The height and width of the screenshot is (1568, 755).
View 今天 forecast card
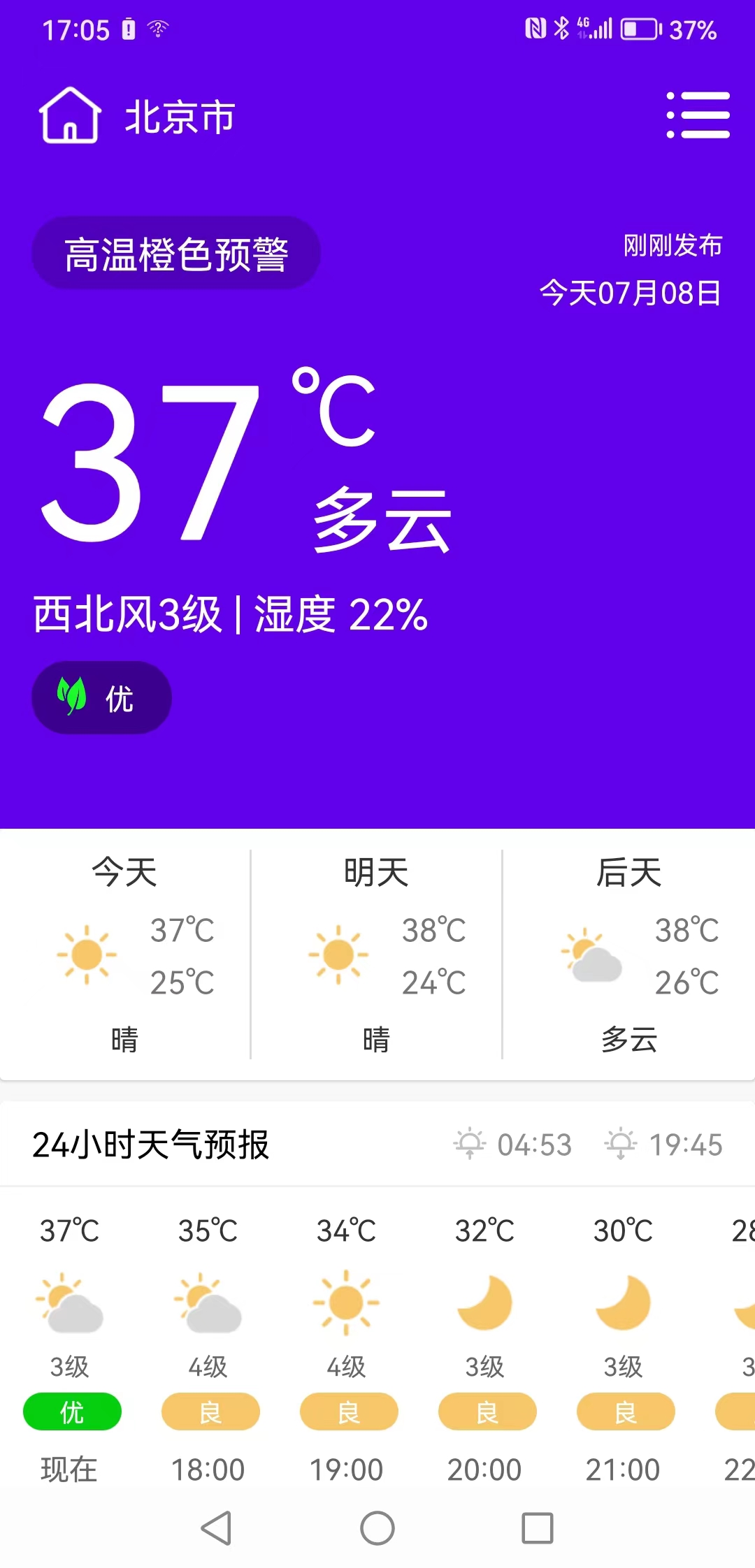(125, 954)
